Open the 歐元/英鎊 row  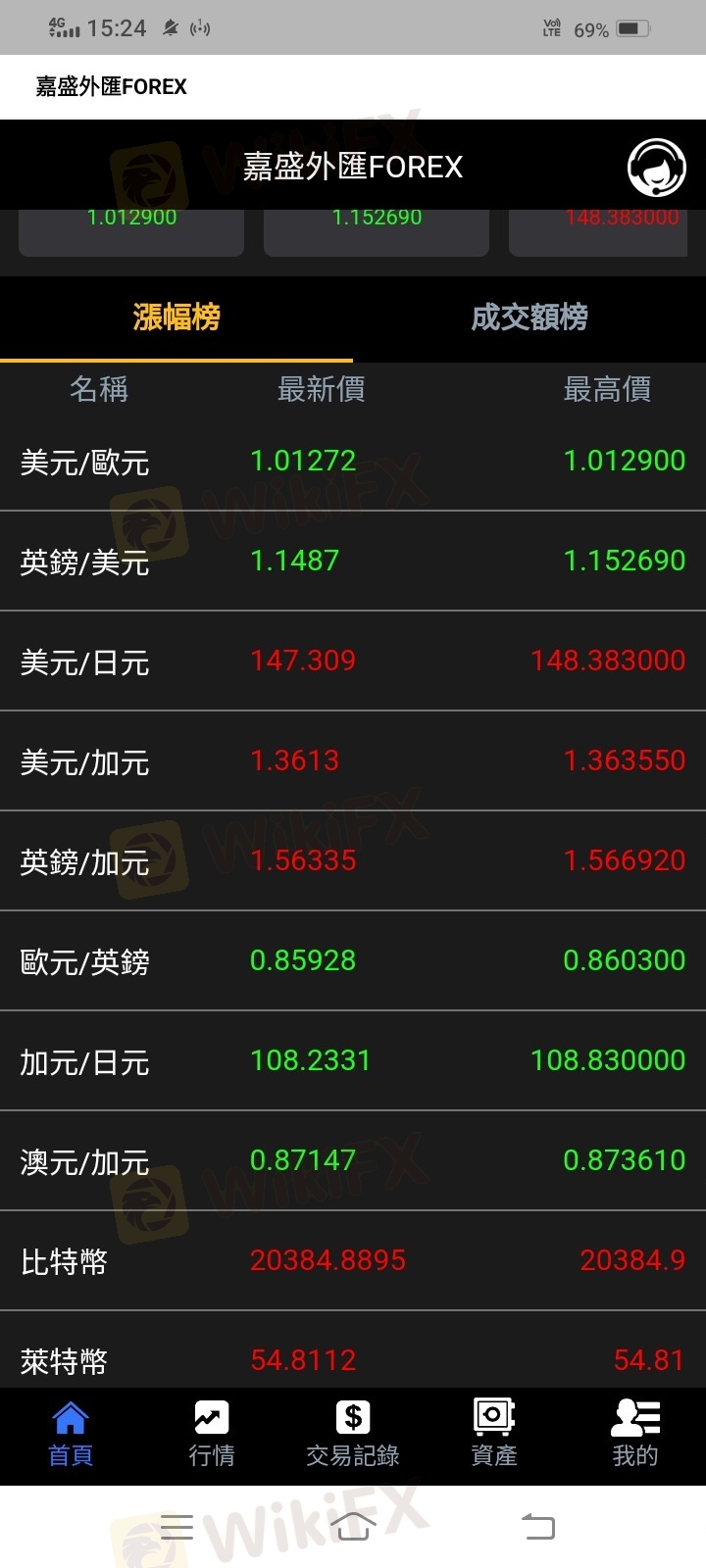click(x=353, y=961)
